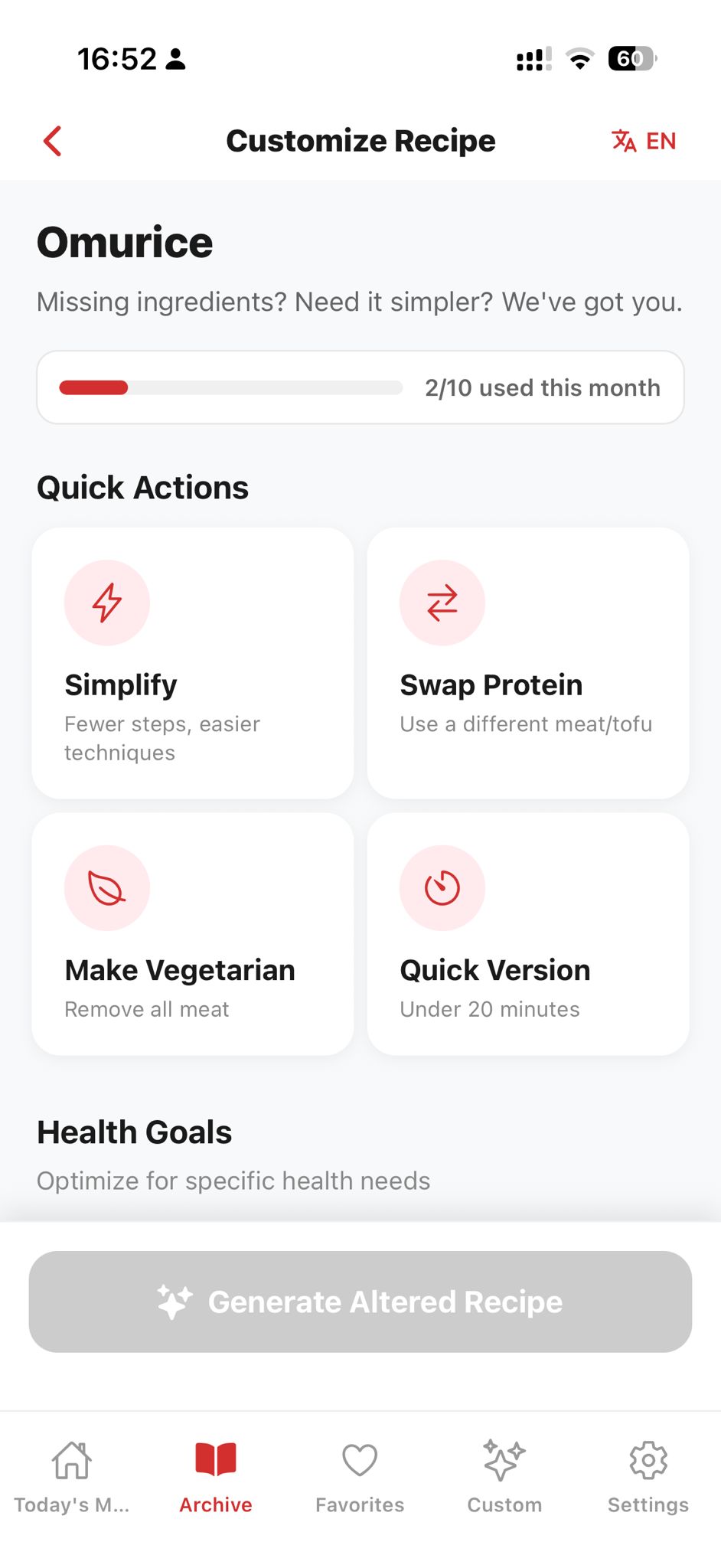The width and height of the screenshot is (721, 1568).
Task: Enable the Make Vegetarian quick action
Action: tap(192, 934)
